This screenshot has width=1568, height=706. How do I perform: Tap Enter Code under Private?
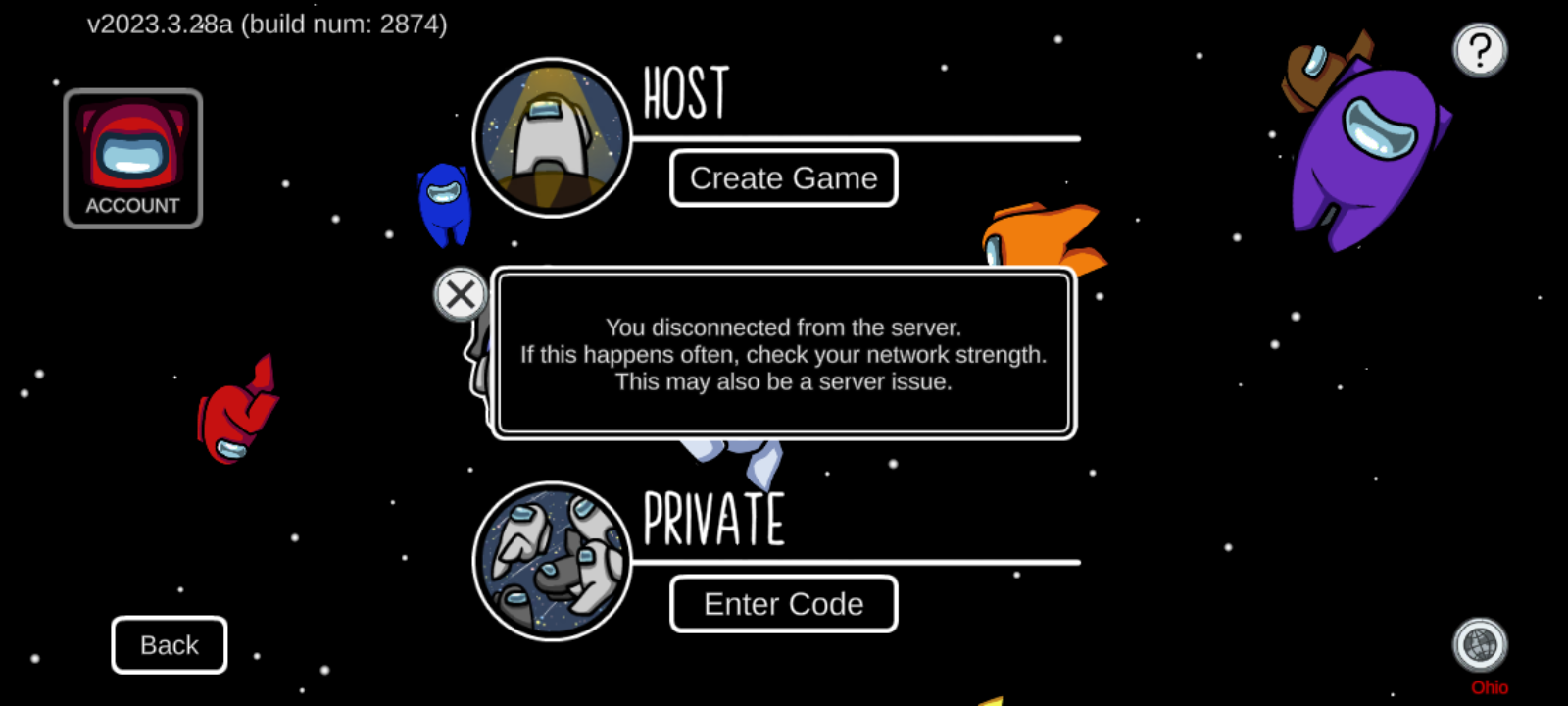(783, 604)
